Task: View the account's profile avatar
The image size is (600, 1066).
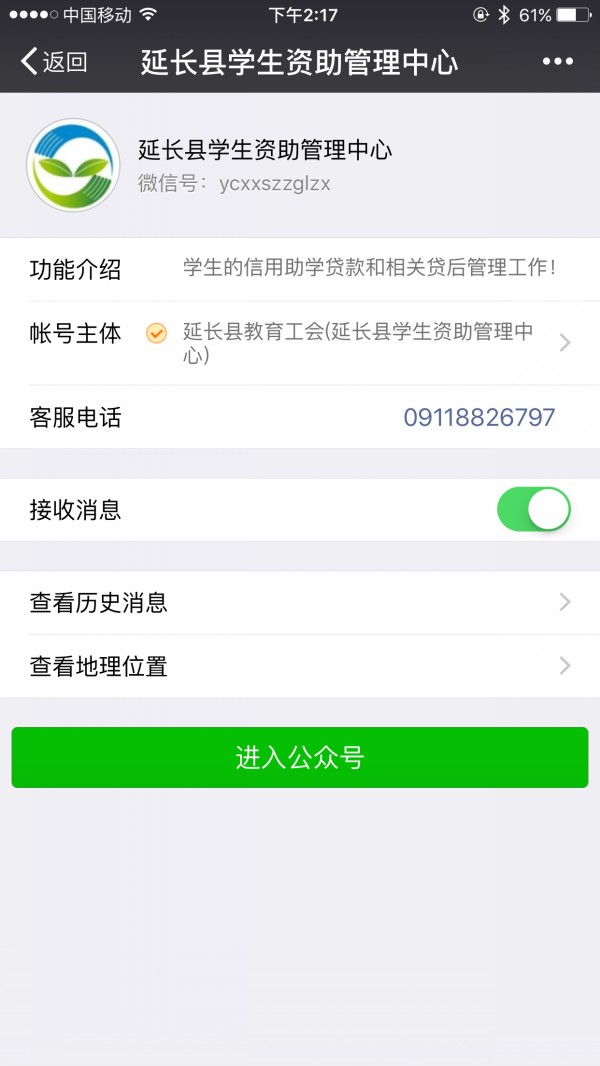Action: pos(73,166)
